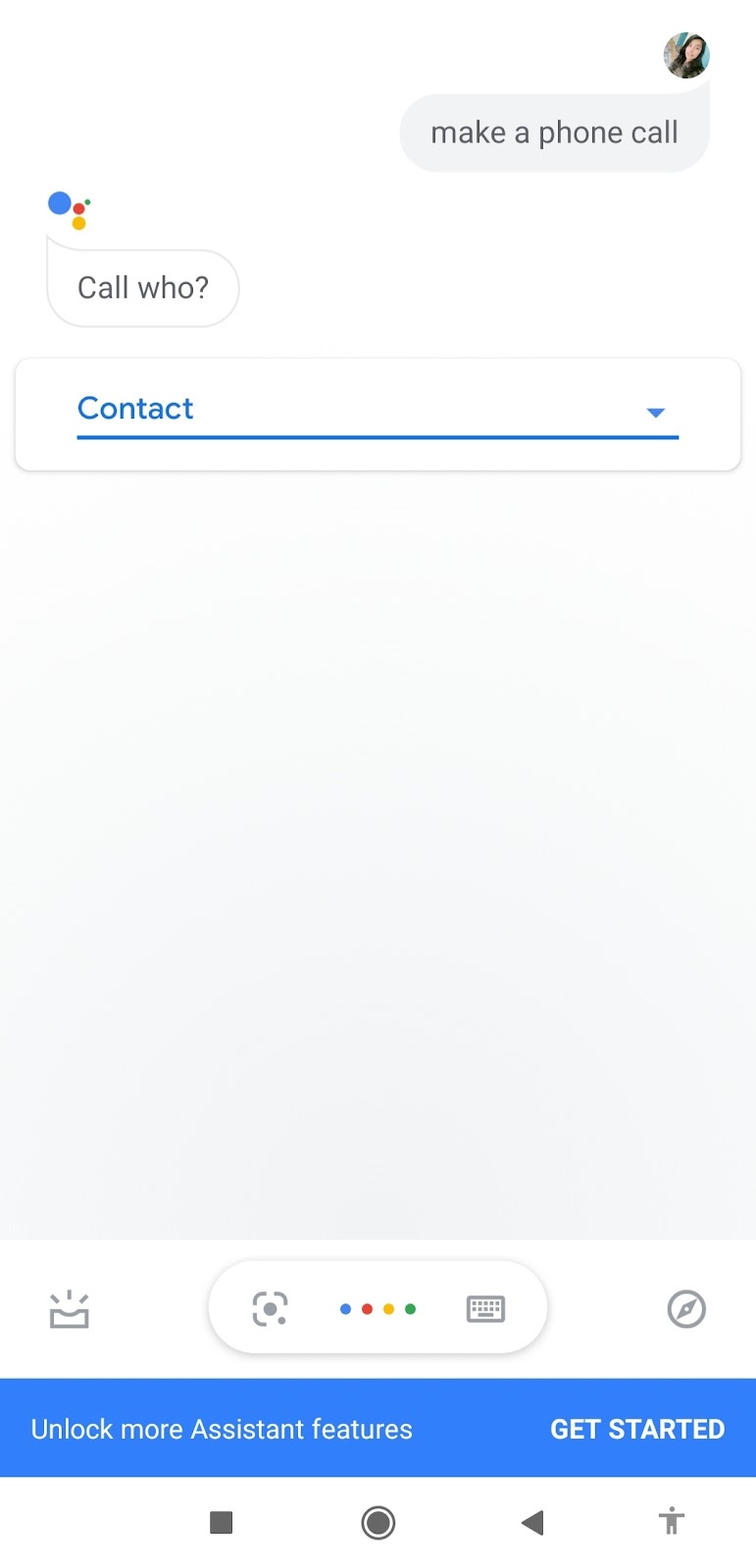
Task: Expand the Contact dropdown
Action: (655, 412)
